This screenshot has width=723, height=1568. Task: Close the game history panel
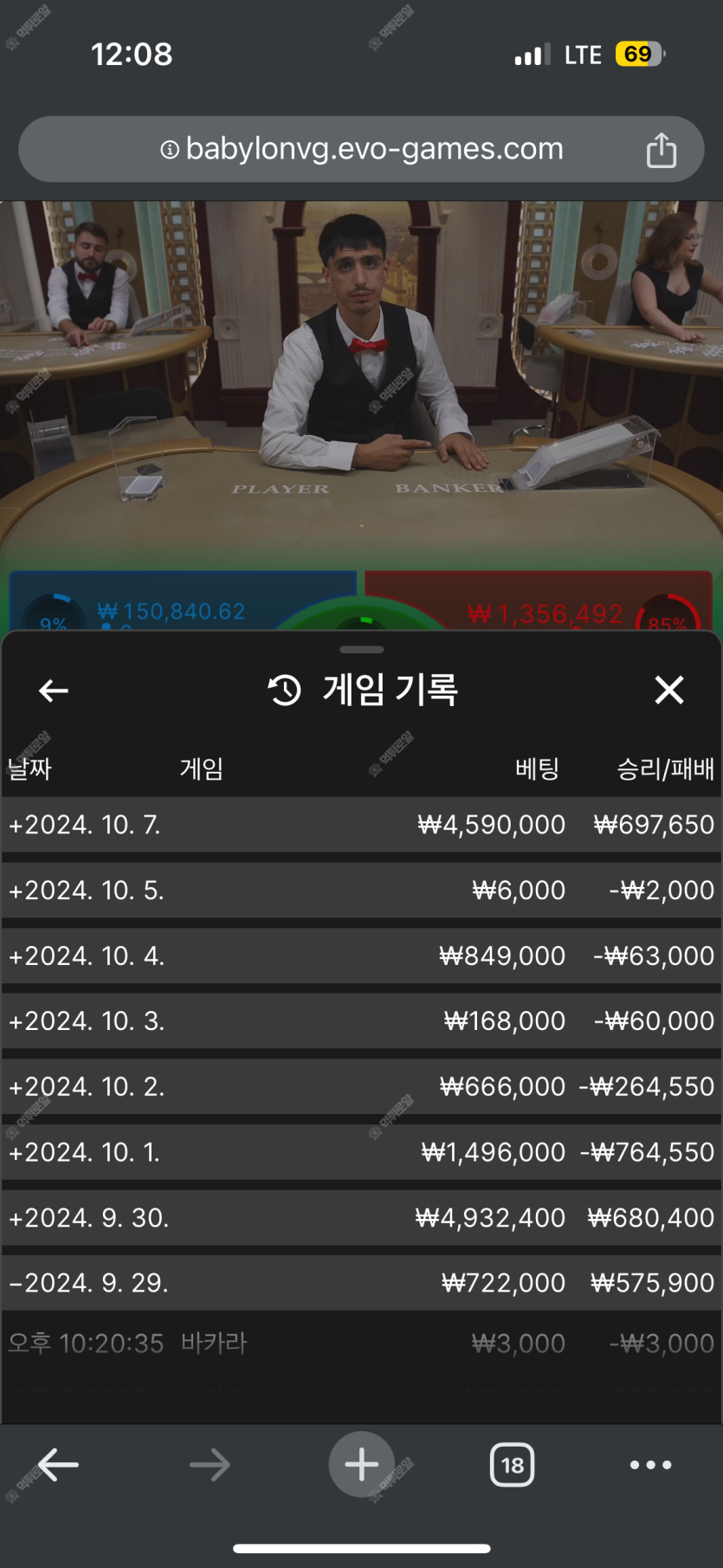668,690
